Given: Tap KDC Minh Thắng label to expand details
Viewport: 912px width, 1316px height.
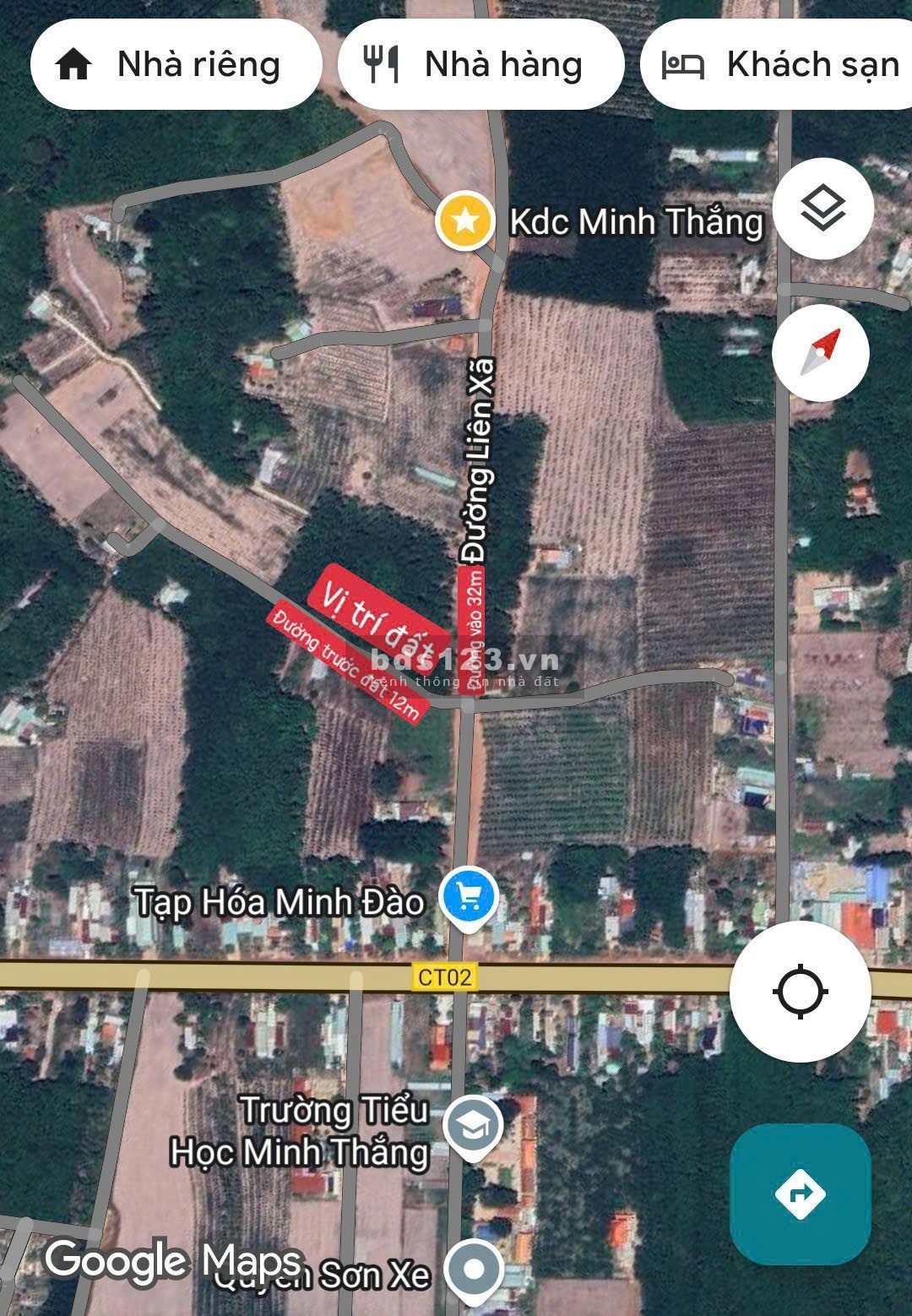Looking at the screenshot, I should [635, 222].
